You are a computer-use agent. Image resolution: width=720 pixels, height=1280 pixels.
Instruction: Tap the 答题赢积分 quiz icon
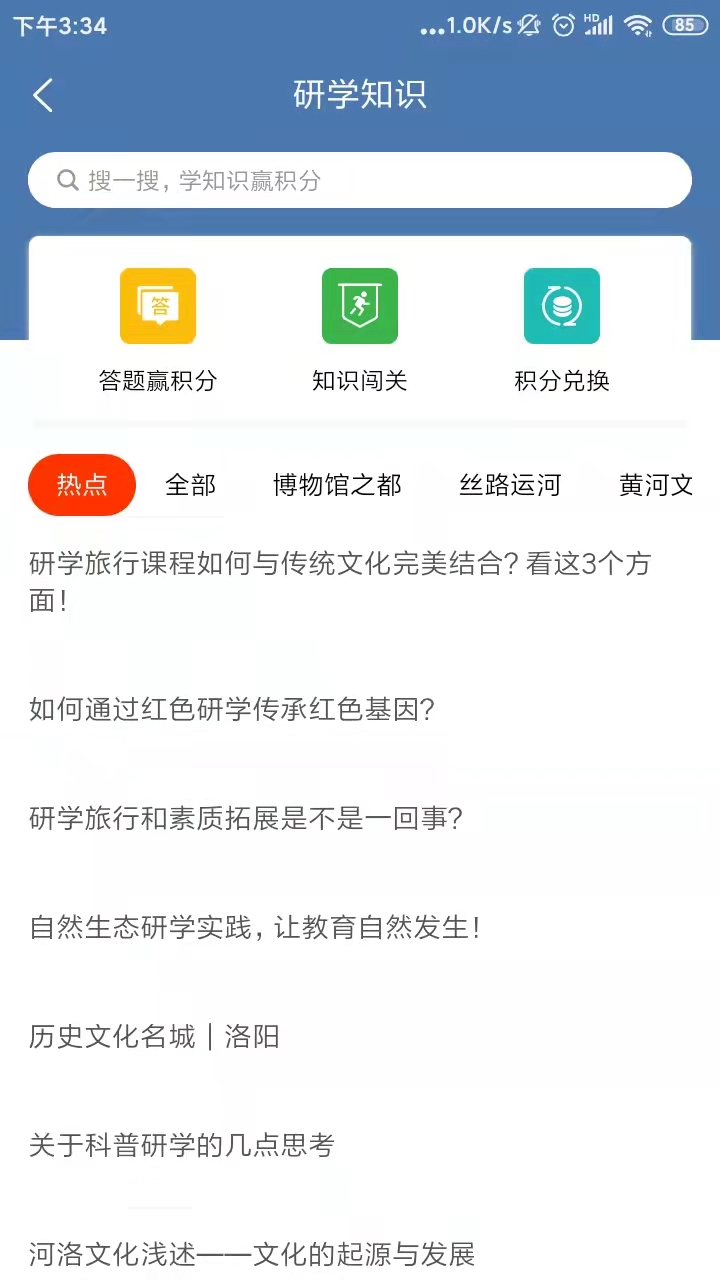click(157, 306)
